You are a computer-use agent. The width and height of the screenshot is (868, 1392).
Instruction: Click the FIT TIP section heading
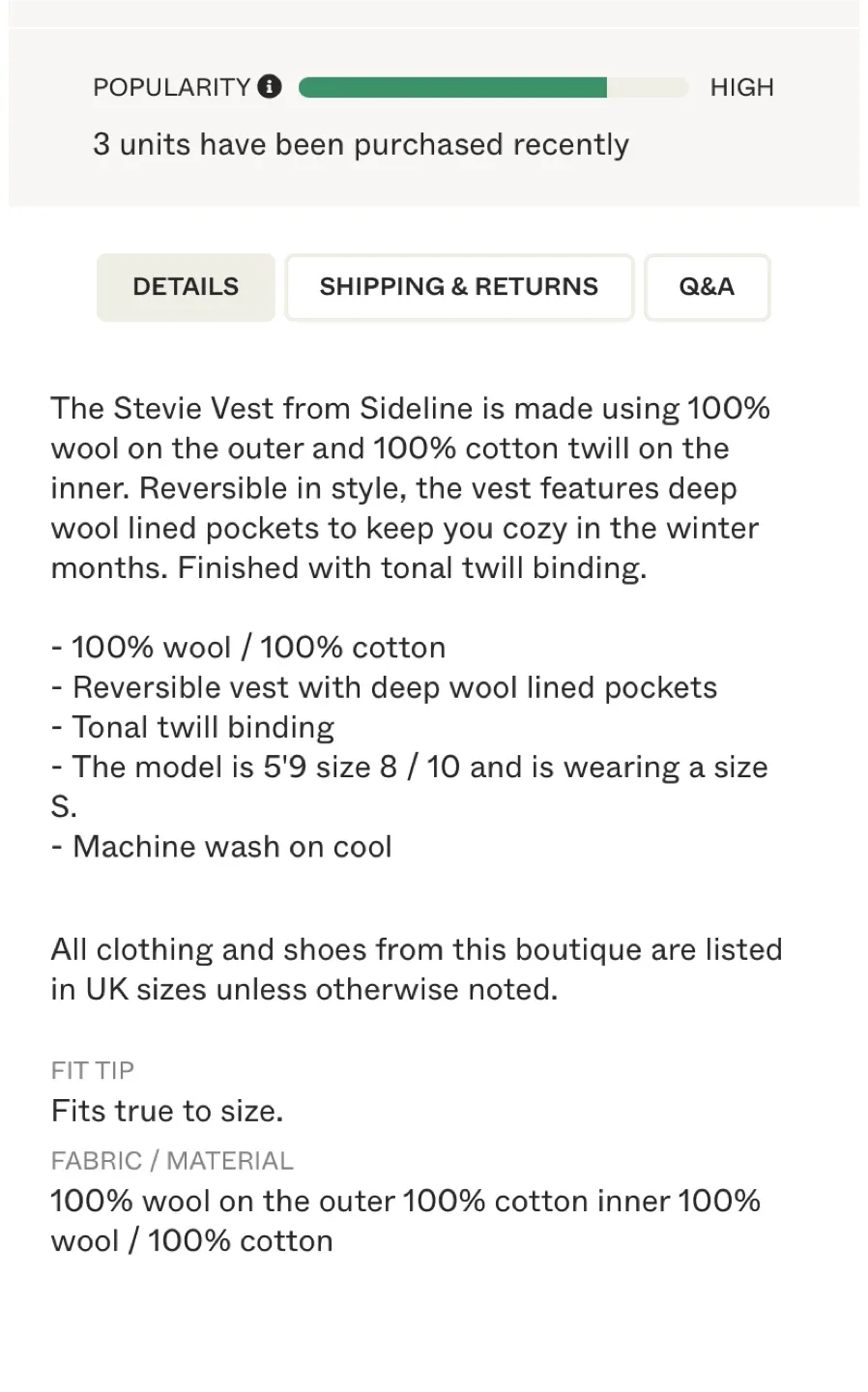(x=92, y=1070)
